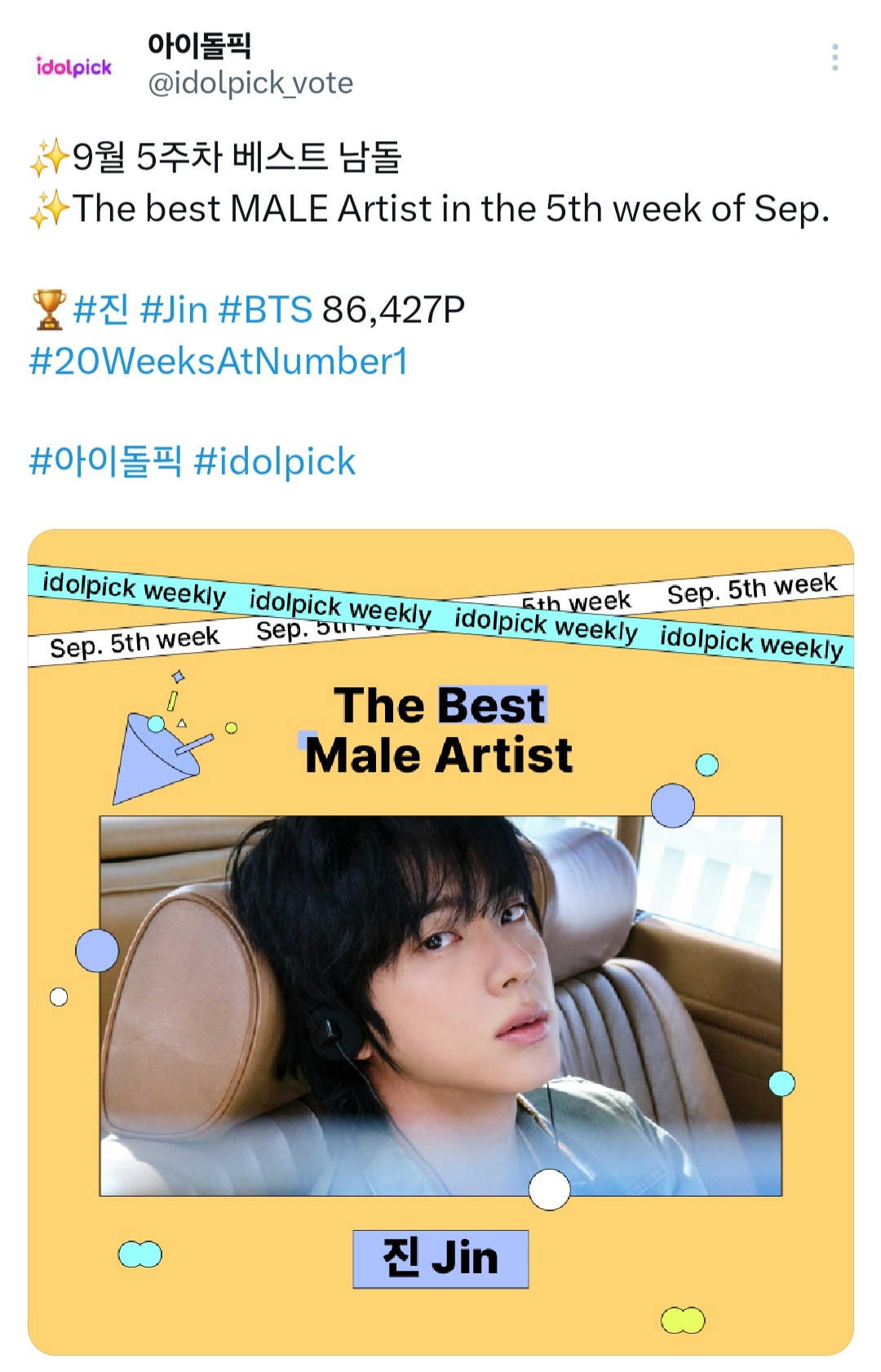Open the idolpick profile avatar
This screenshot has height=1372, width=881.
click(x=74, y=66)
